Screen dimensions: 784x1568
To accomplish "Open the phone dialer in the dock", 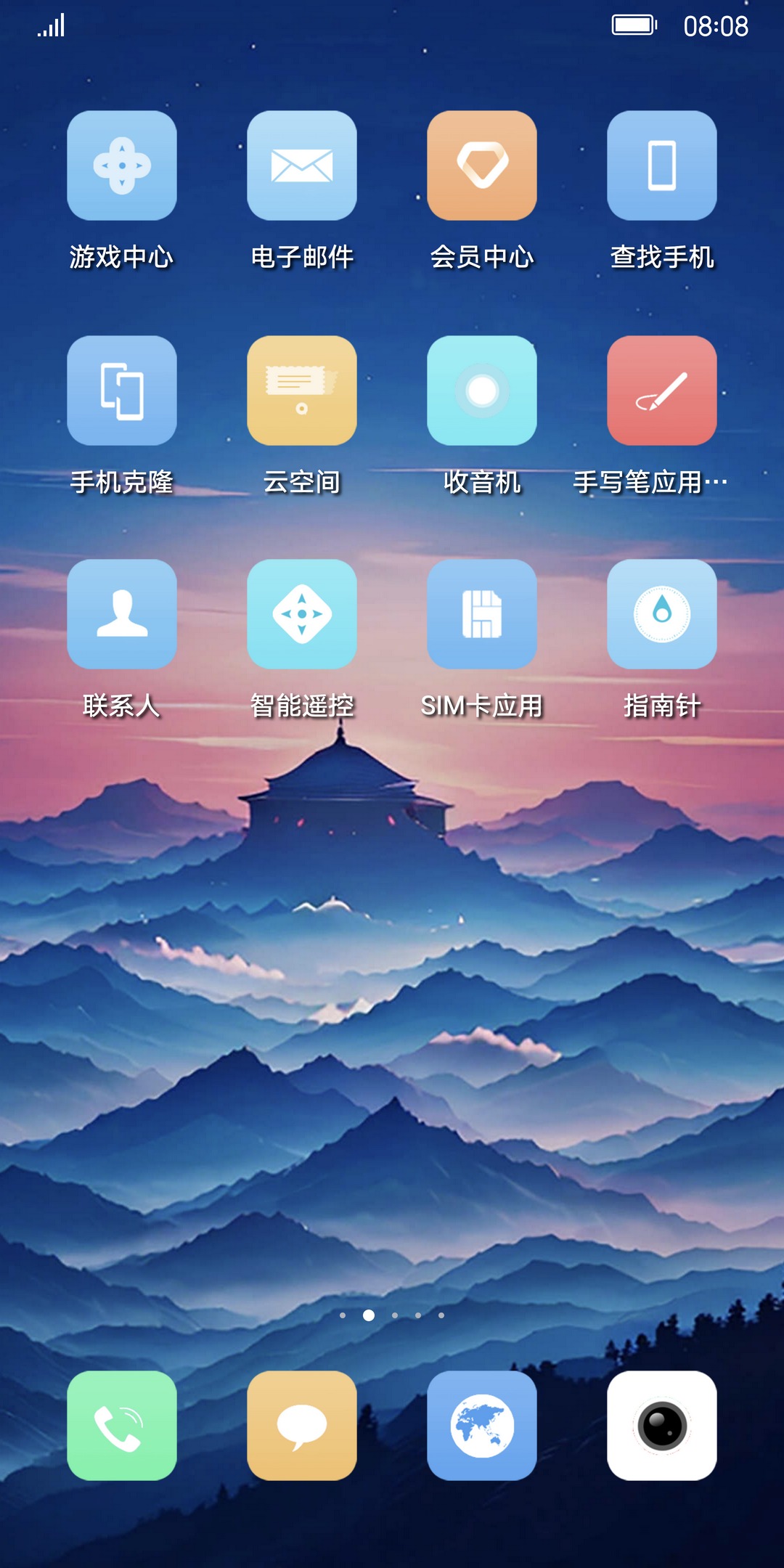I will tap(122, 1426).
